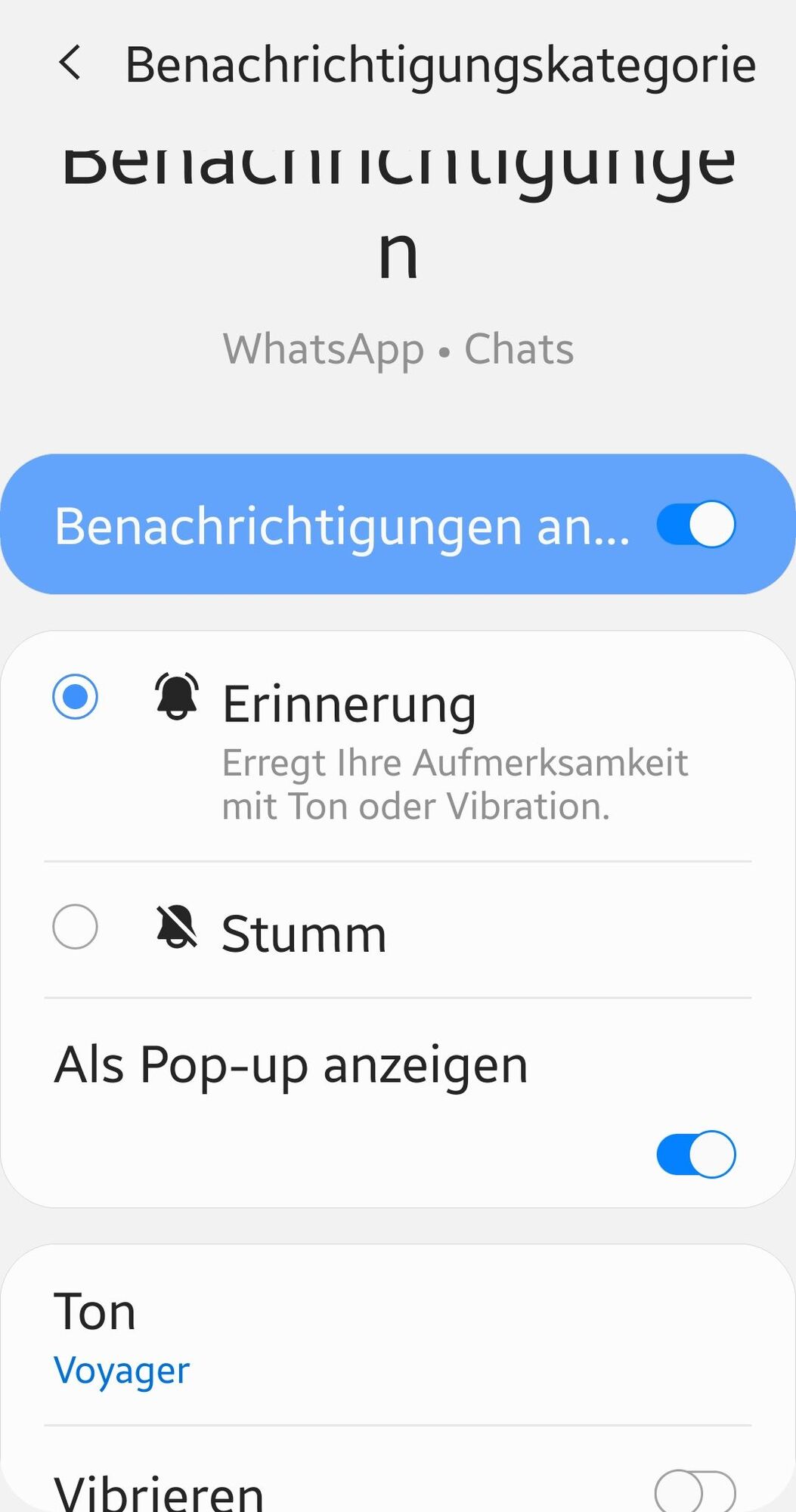Go back from Benachrichtigungskategorie
This screenshot has height=1512, width=796.
click(70, 63)
